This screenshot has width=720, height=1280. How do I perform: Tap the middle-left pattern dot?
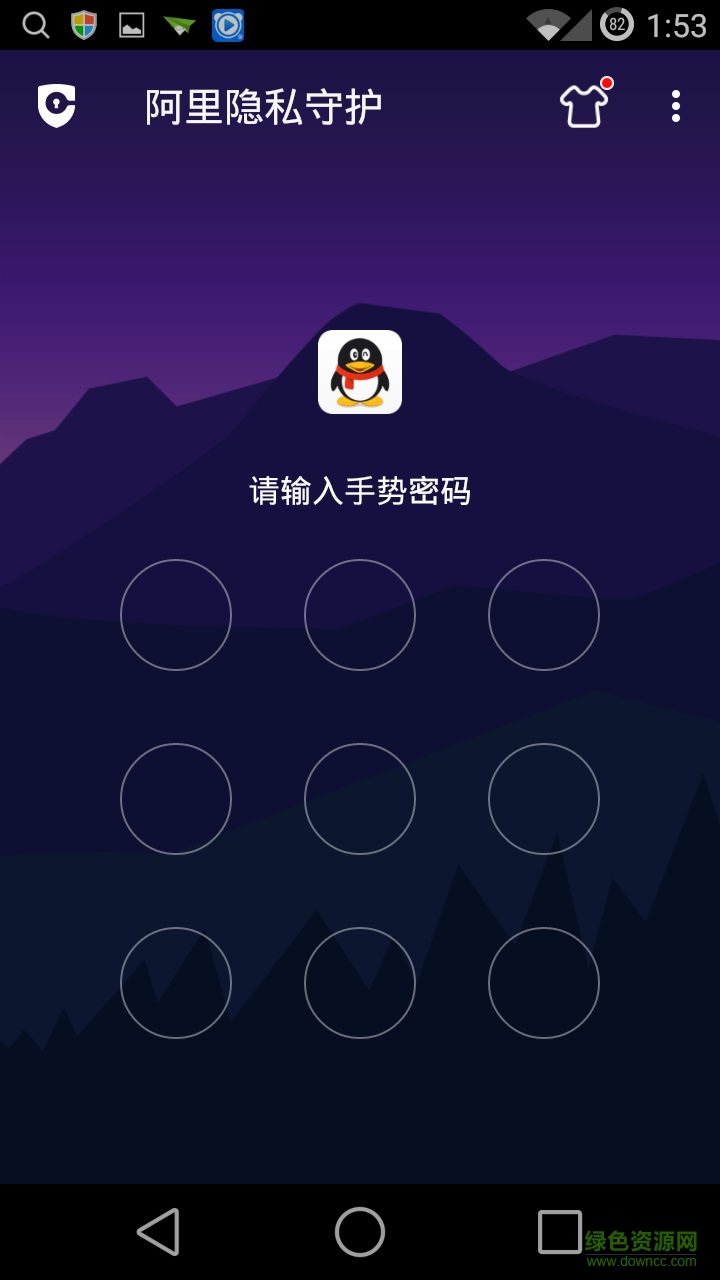click(176, 799)
